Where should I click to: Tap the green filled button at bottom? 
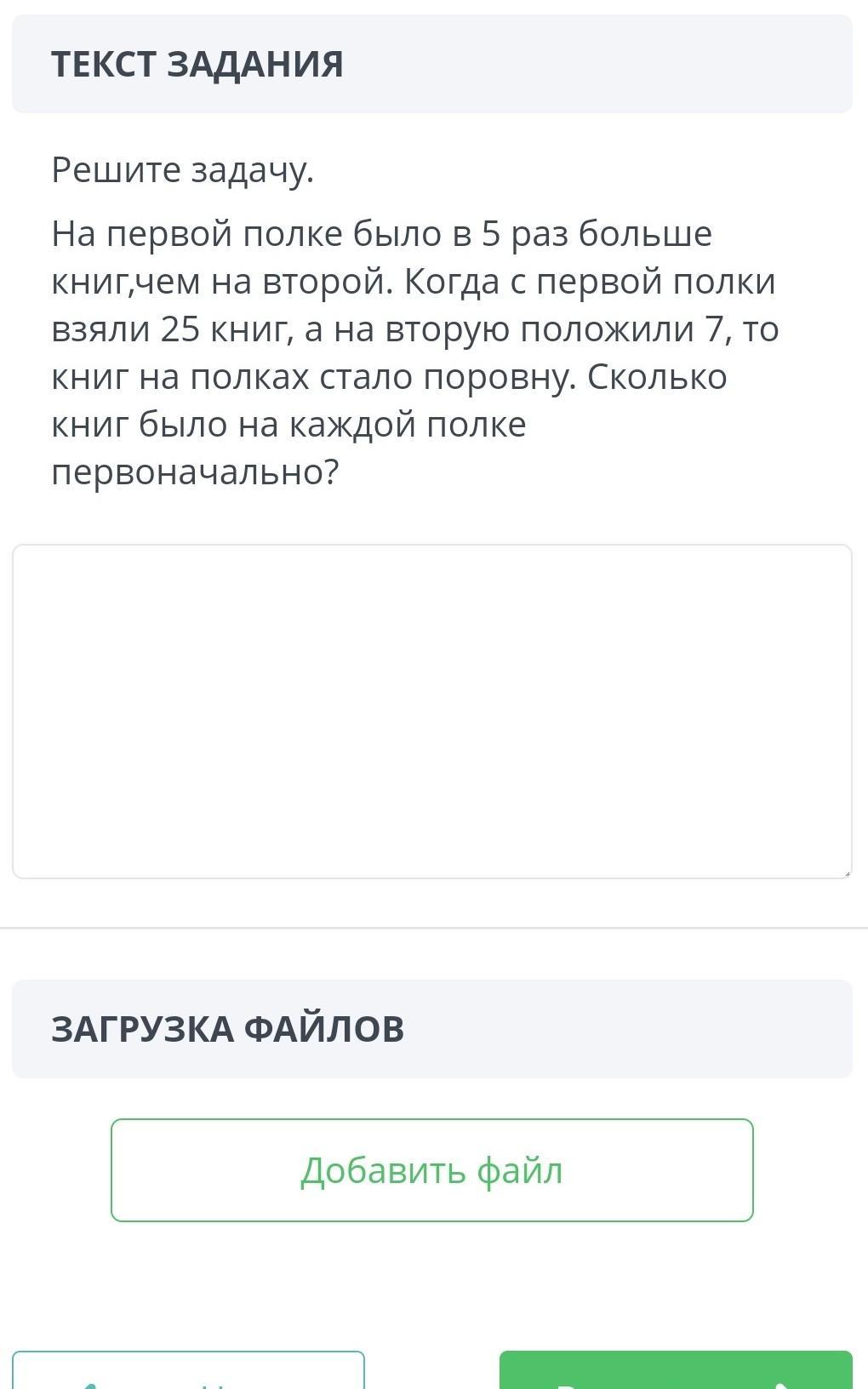(676, 1369)
